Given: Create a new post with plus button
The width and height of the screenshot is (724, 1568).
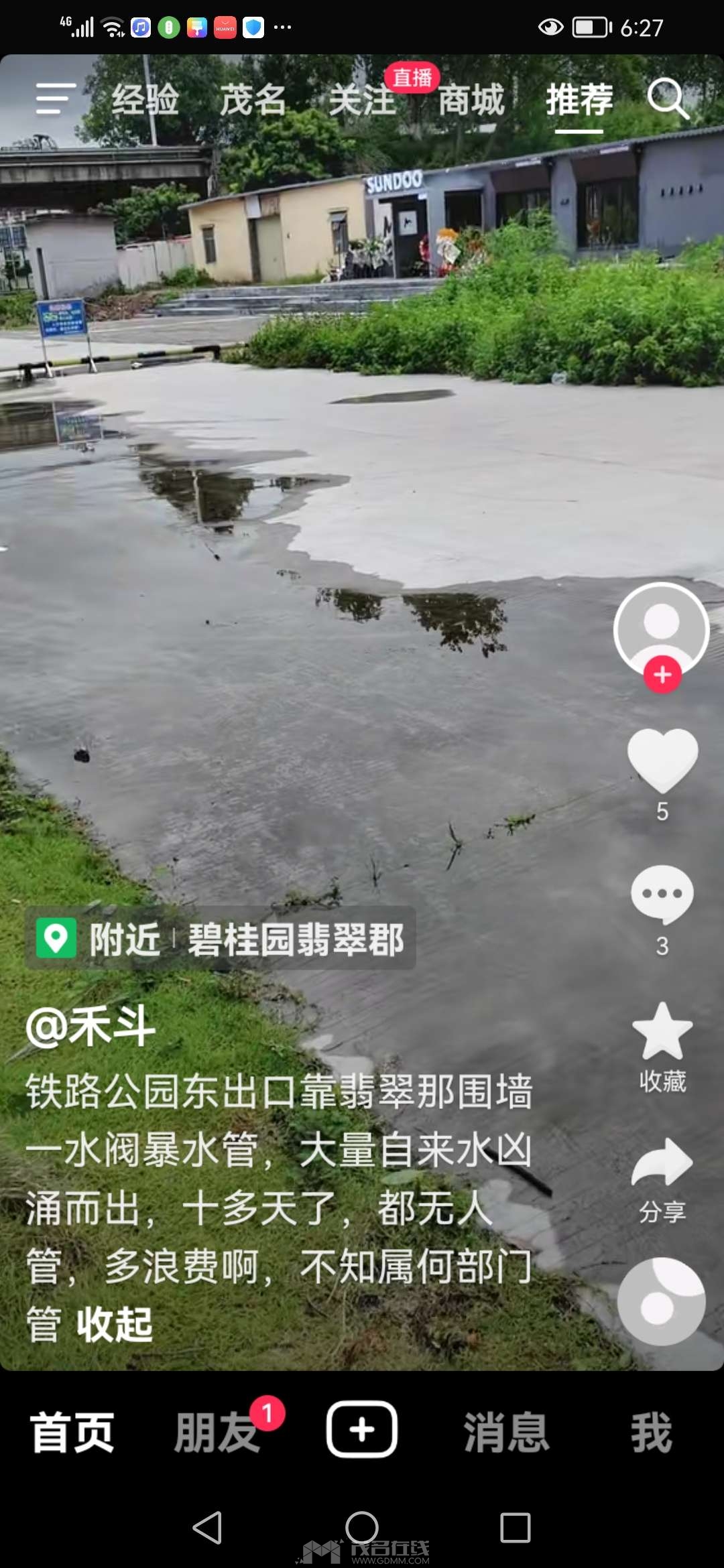Looking at the screenshot, I should click(x=362, y=1429).
